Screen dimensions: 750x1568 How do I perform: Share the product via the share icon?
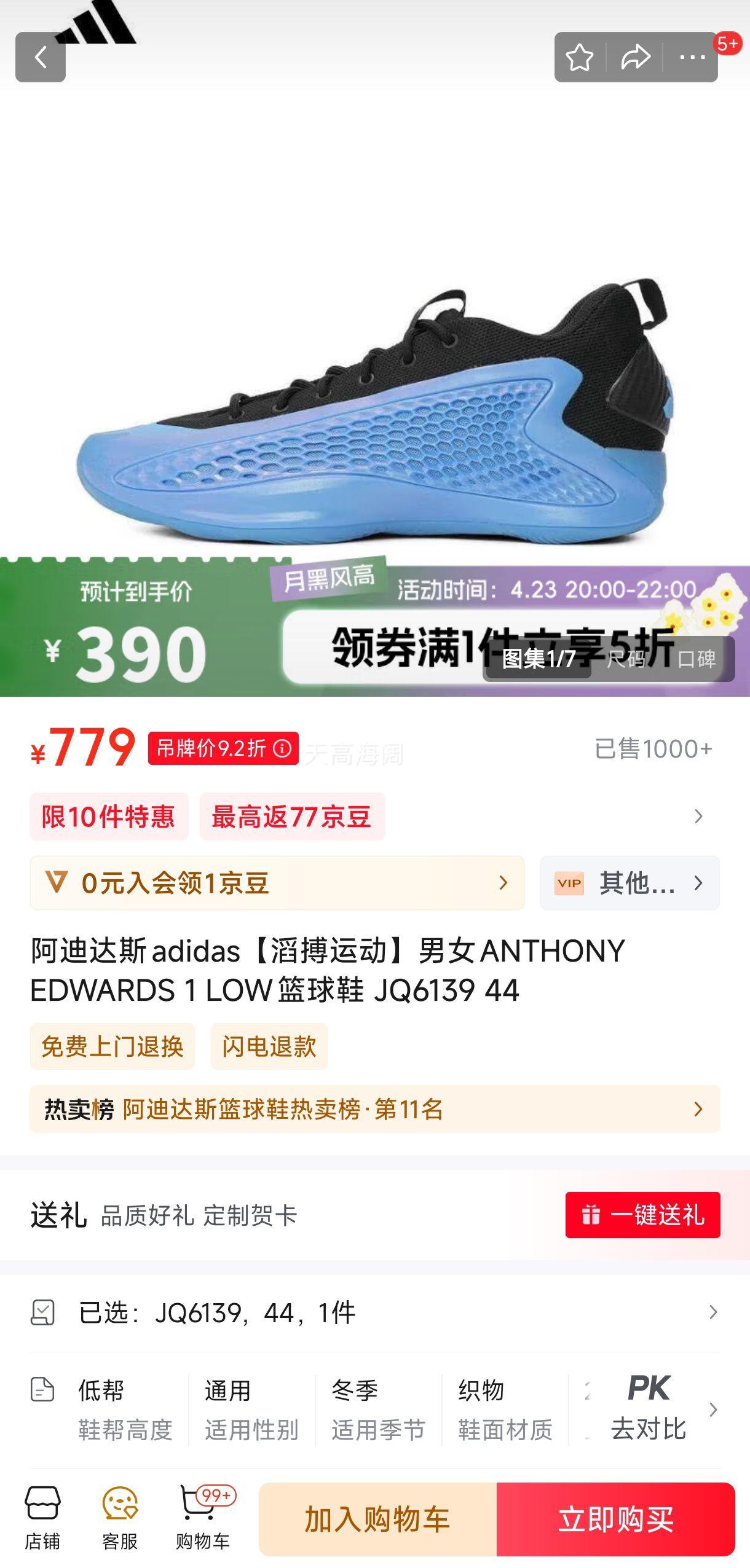[x=634, y=57]
